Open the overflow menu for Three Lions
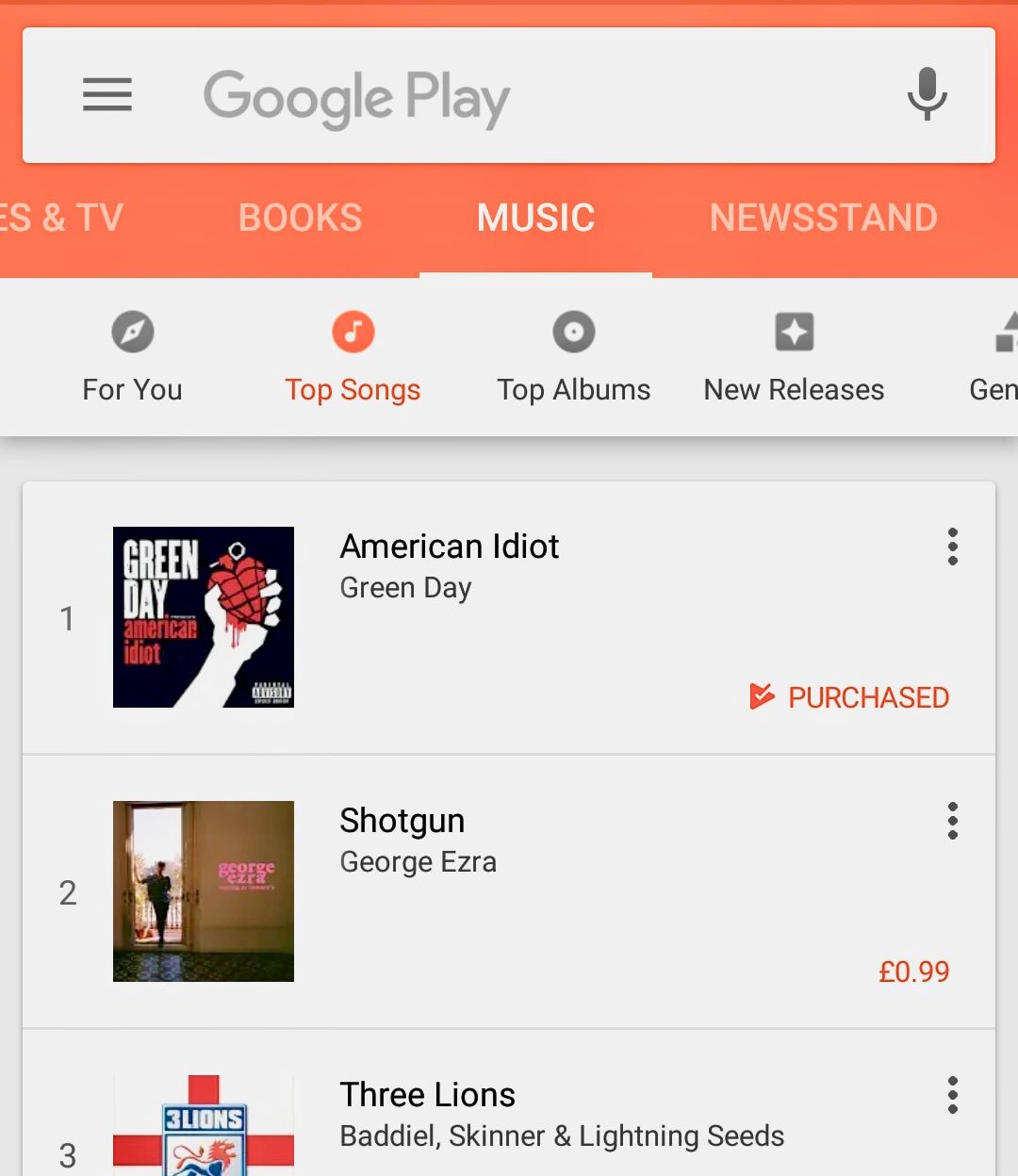Screen dimensions: 1018x1176 (x=952, y=1095)
